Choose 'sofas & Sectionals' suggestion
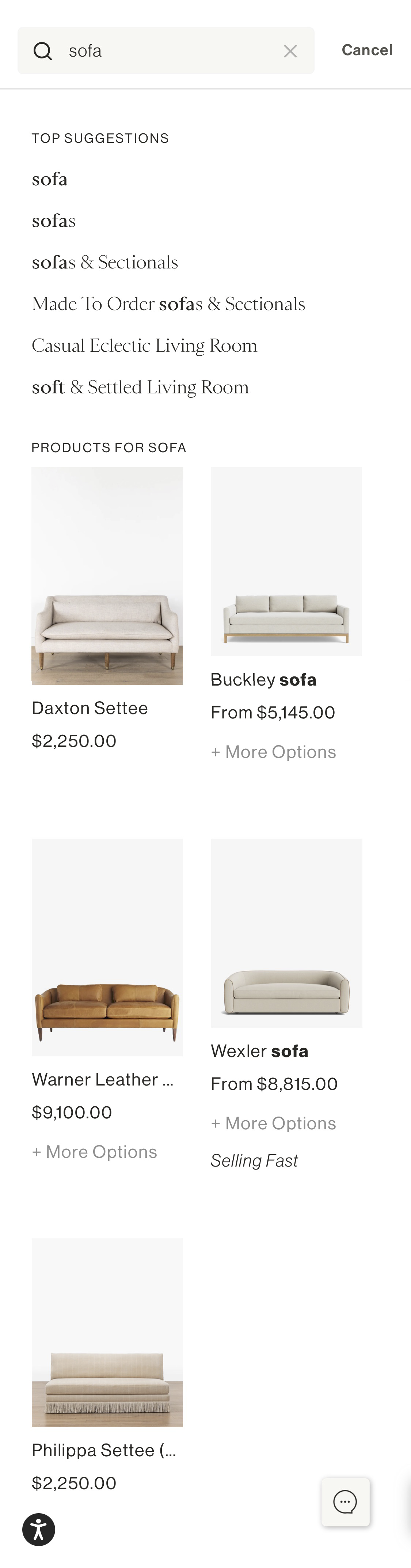The width and height of the screenshot is (411, 1568). (x=105, y=262)
